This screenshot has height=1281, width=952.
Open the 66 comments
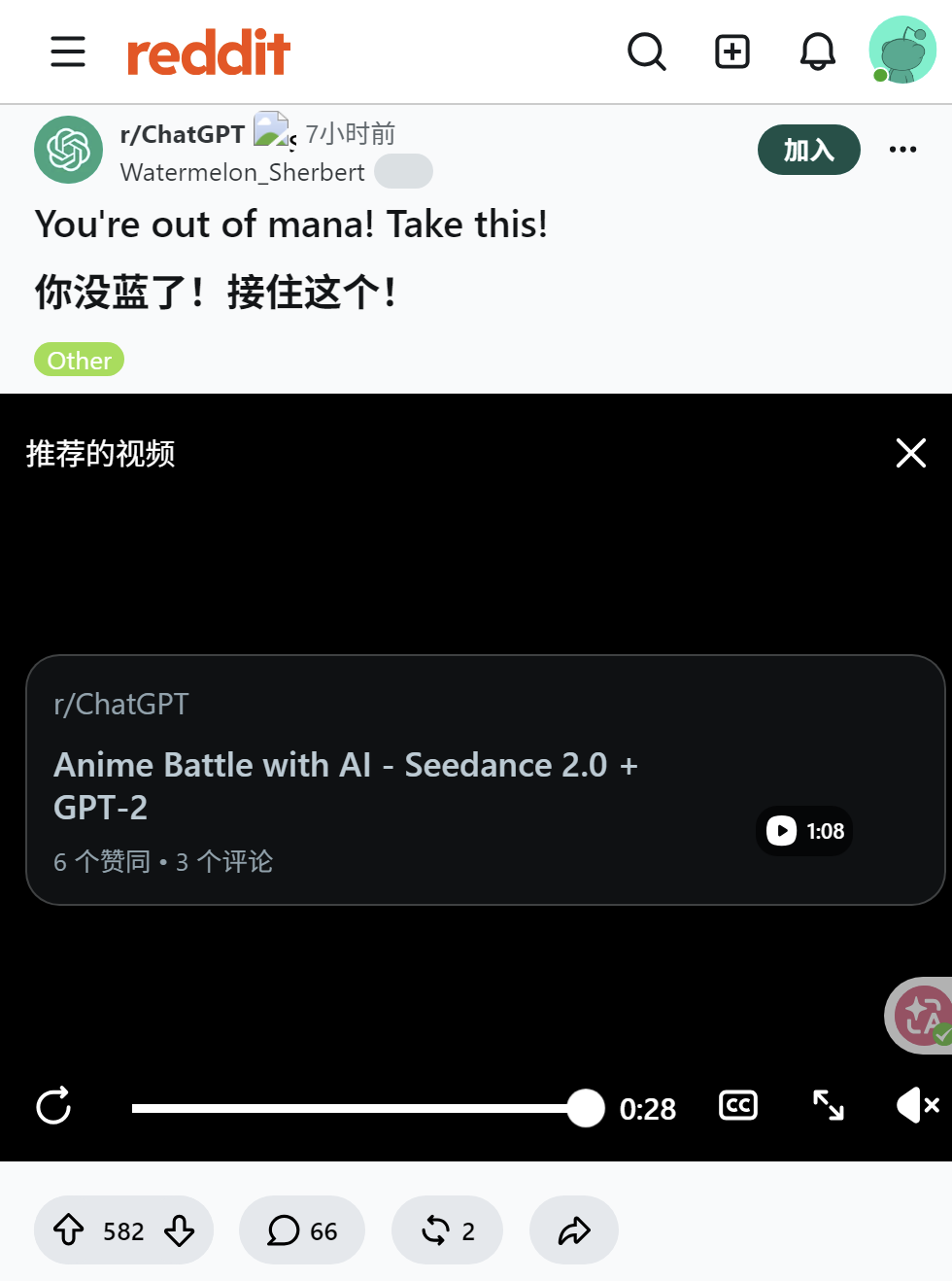pos(302,1230)
